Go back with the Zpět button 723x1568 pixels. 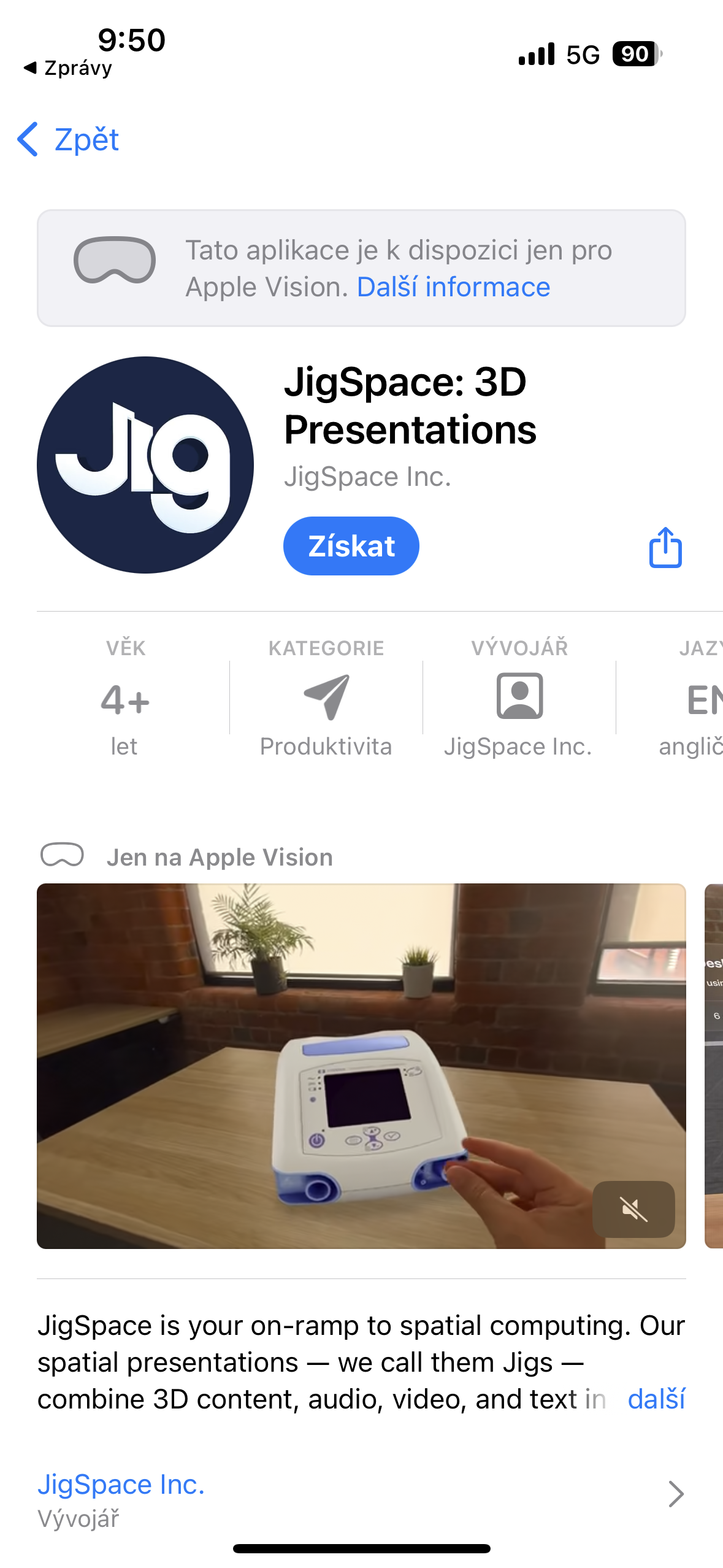click(x=69, y=140)
